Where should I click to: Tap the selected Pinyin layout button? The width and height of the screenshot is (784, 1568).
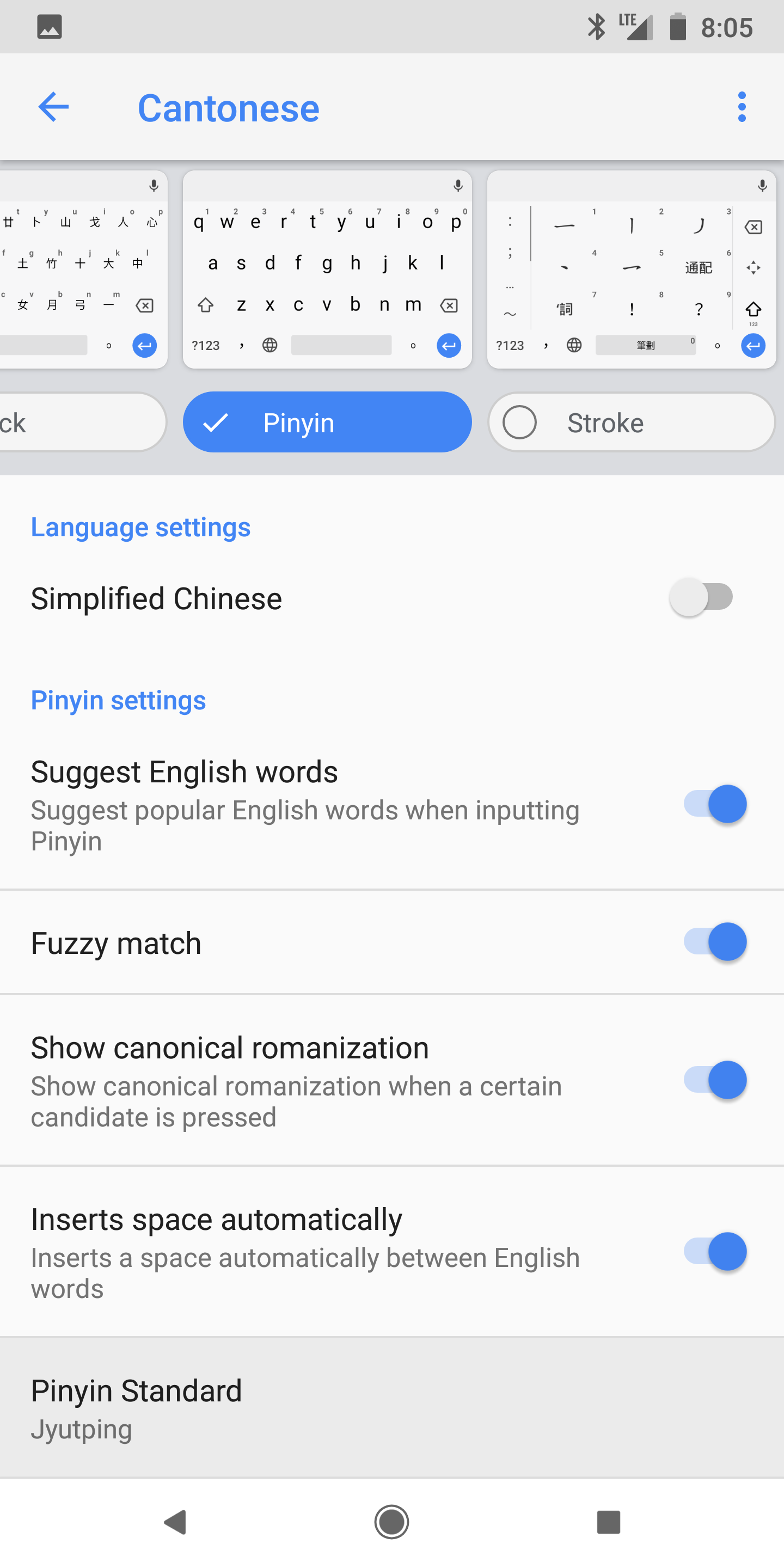coord(327,422)
